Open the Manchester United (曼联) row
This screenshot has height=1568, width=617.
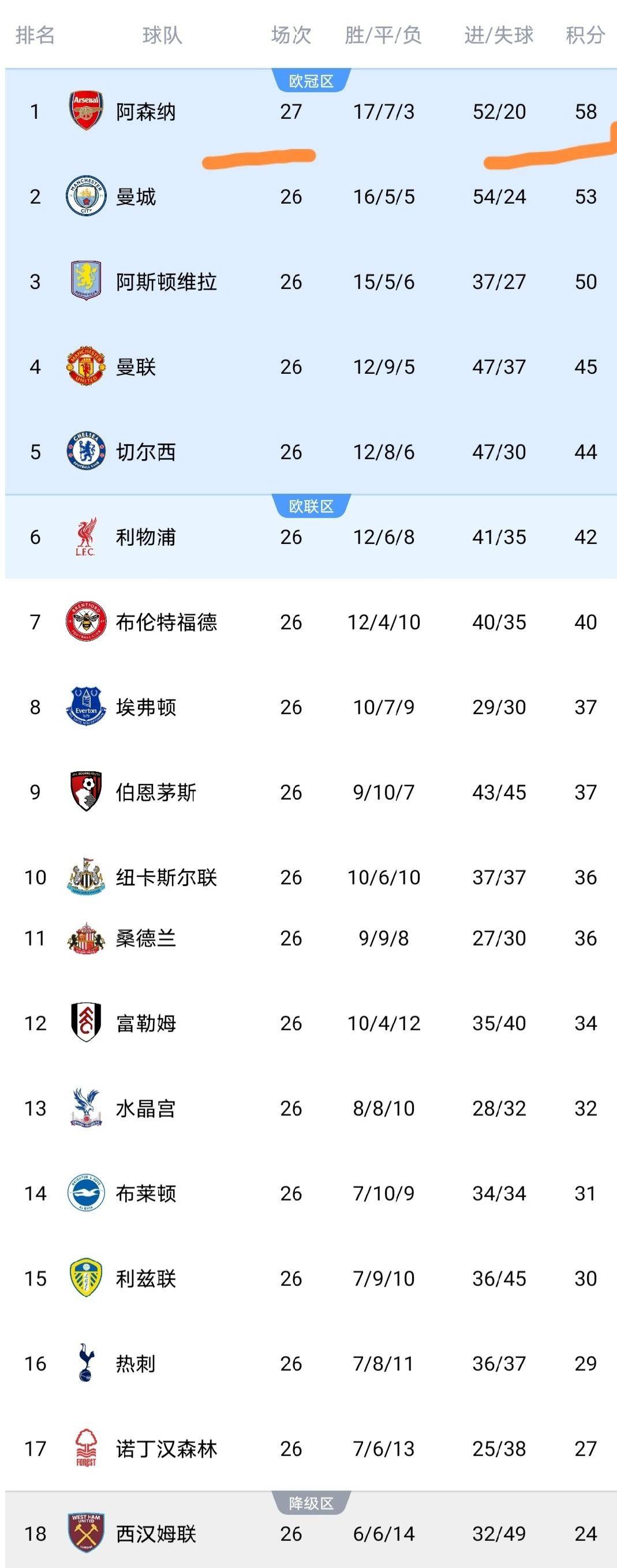(136, 367)
